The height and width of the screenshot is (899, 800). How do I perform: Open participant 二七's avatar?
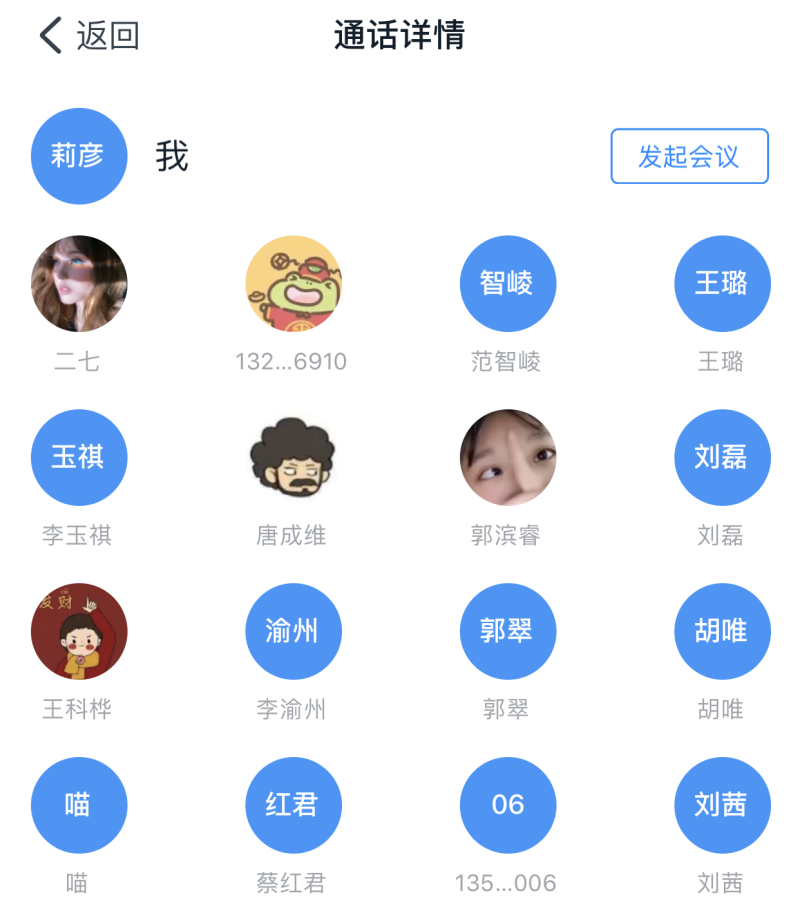79,284
